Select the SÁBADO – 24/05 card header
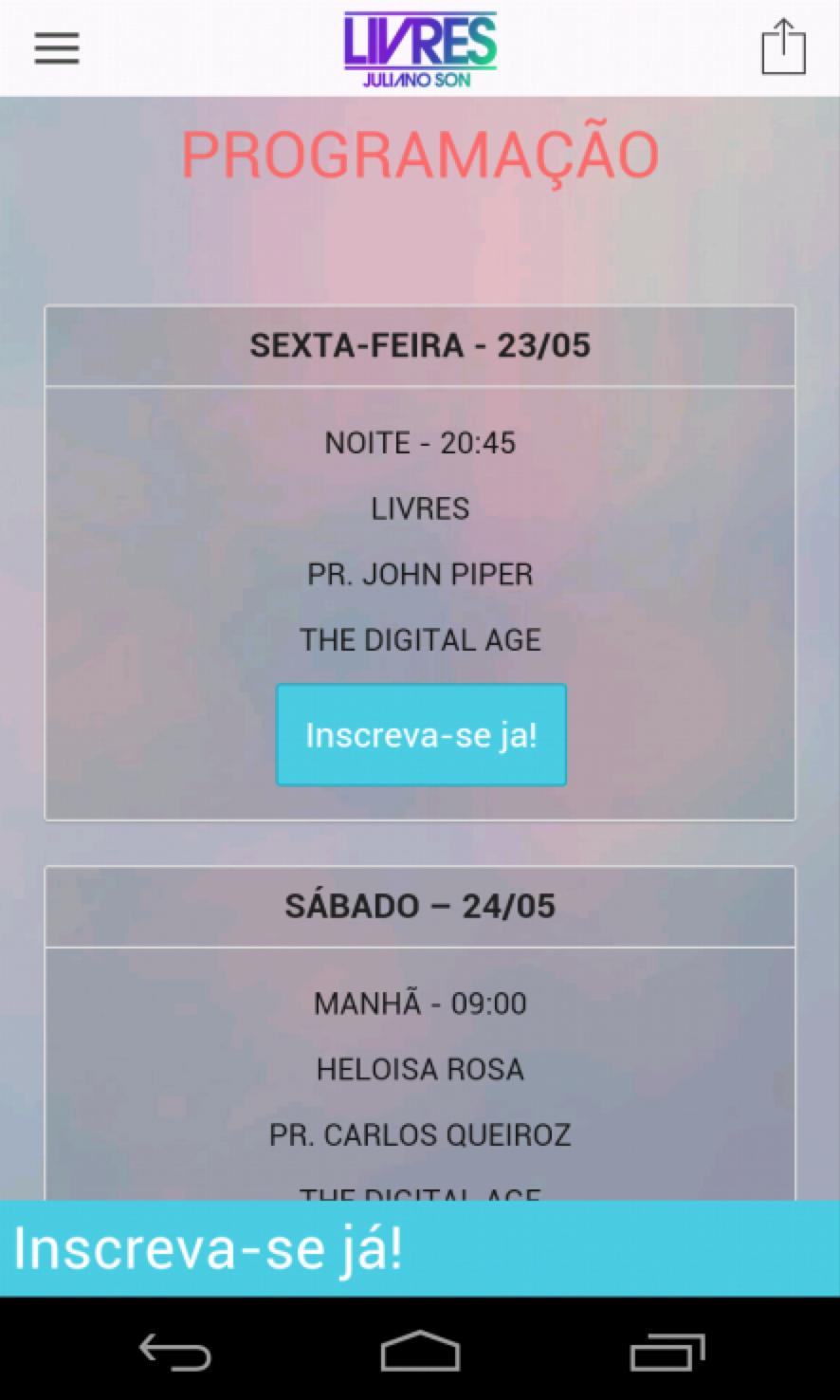This screenshot has height=1400, width=840. (420, 905)
